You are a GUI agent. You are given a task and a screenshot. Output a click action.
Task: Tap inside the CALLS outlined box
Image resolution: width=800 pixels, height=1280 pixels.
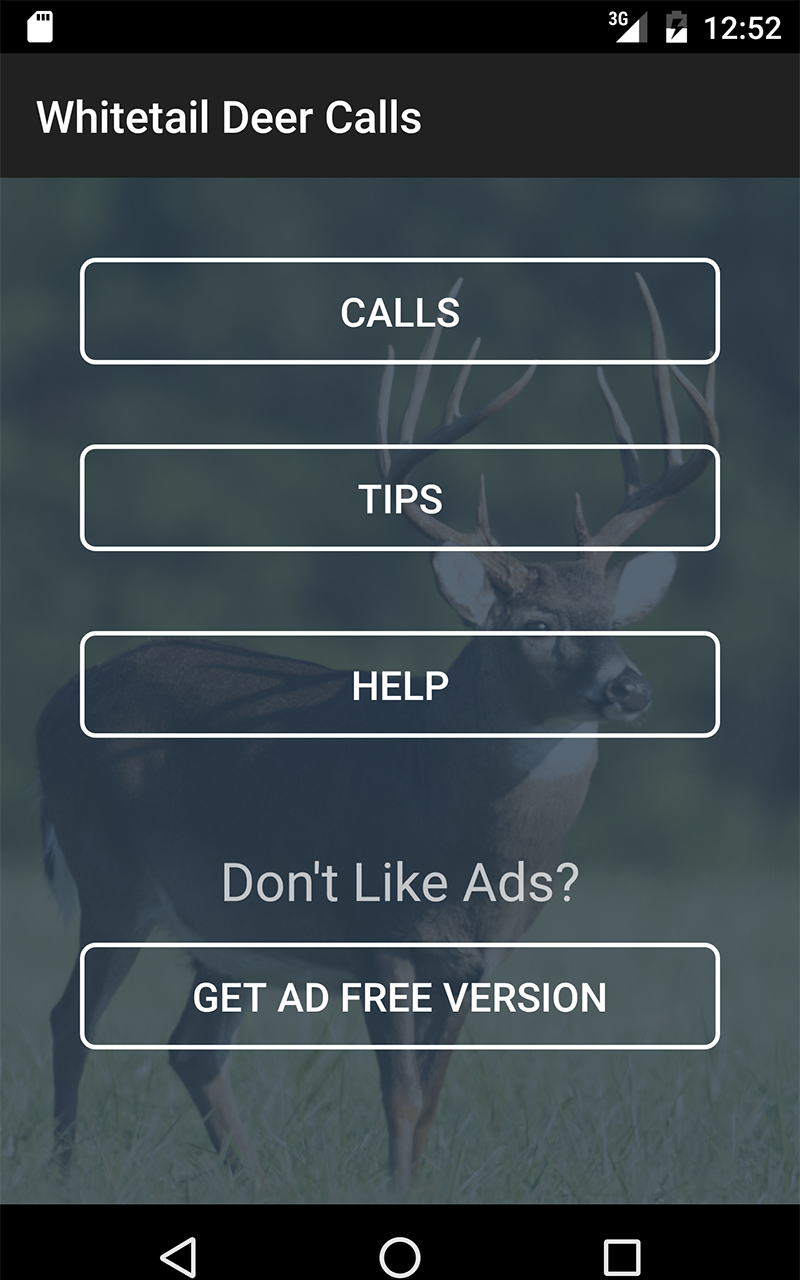pyautogui.click(x=400, y=311)
